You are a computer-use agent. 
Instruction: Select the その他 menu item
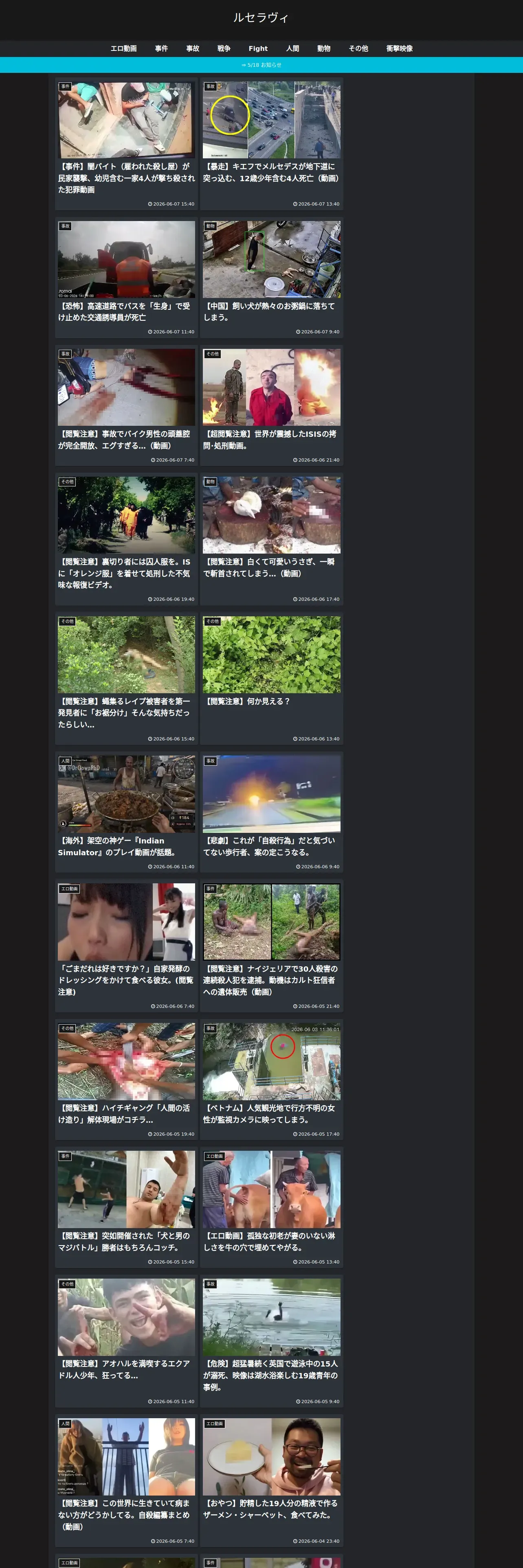click(x=358, y=49)
